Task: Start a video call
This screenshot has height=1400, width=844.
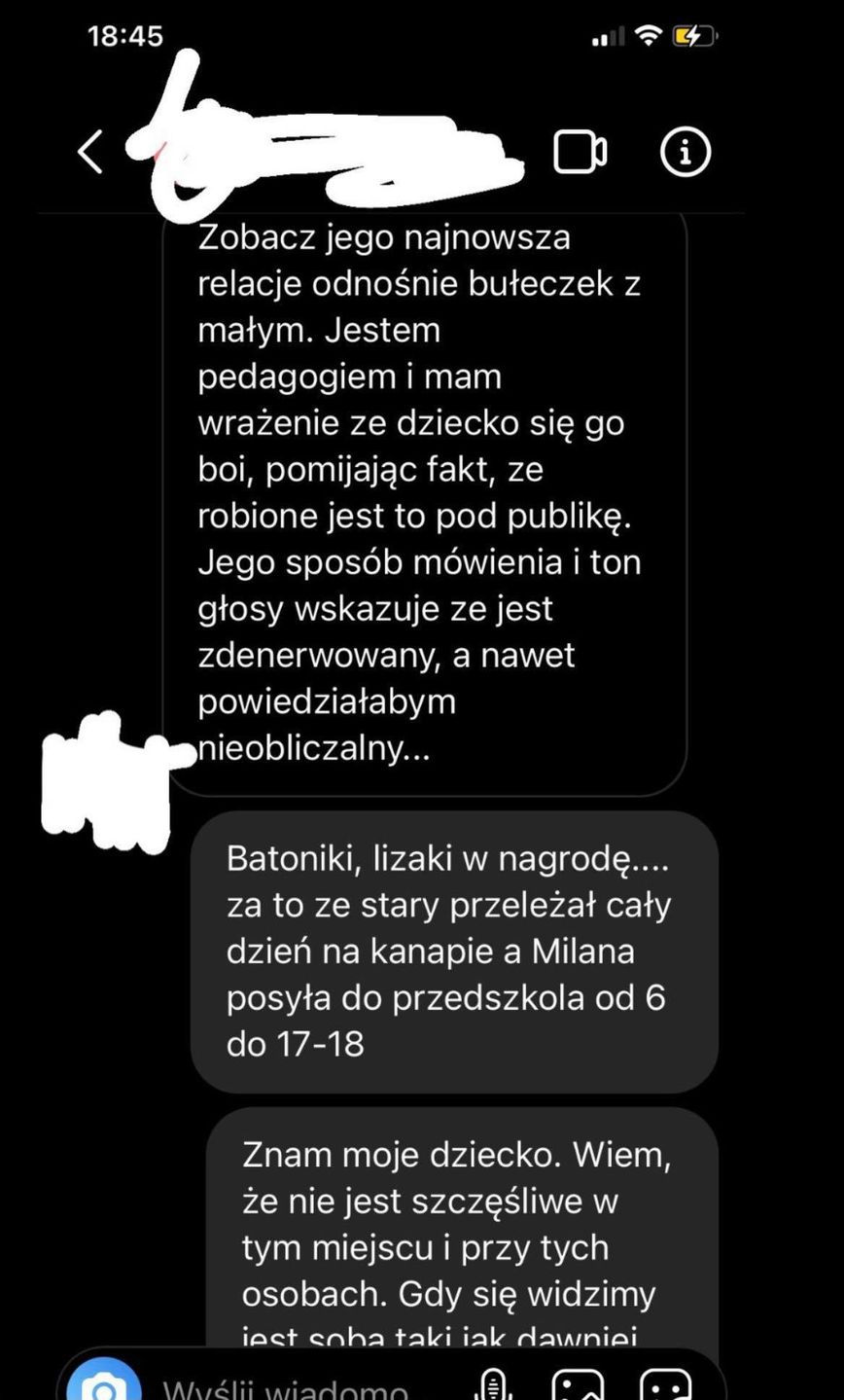Action: click(x=580, y=153)
